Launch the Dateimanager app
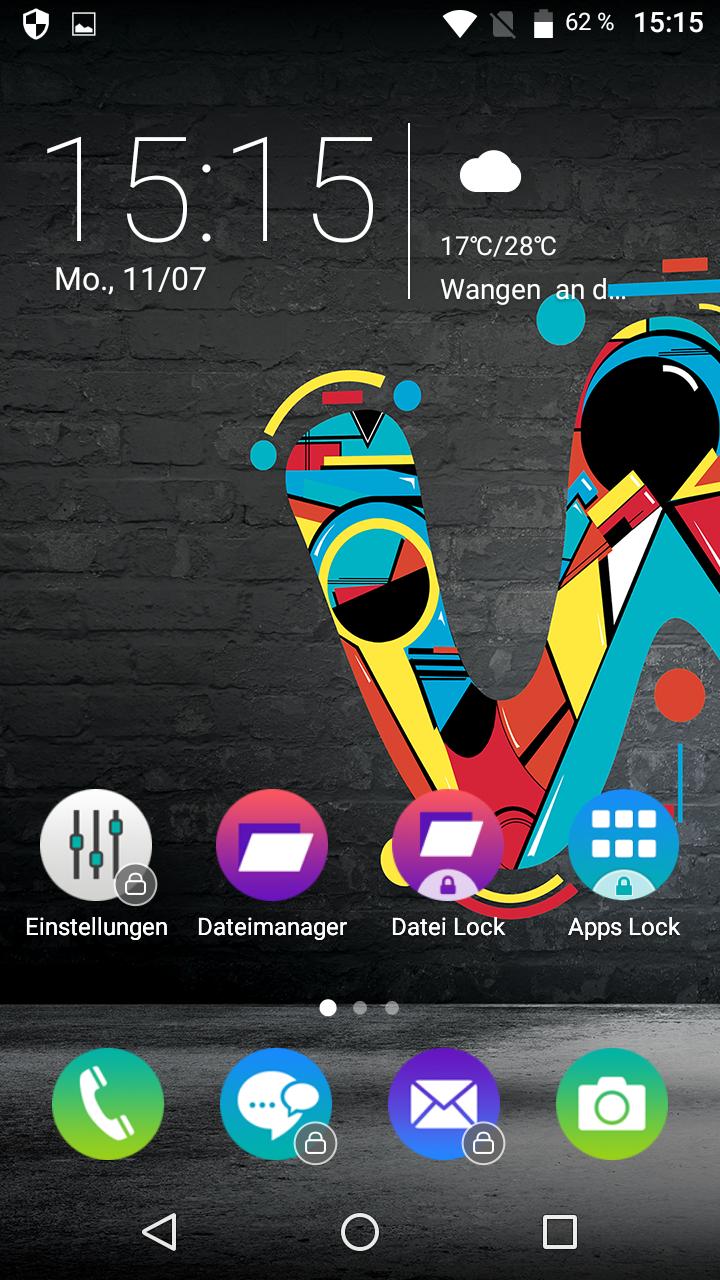 pyautogui.click(x=272, y=846)
